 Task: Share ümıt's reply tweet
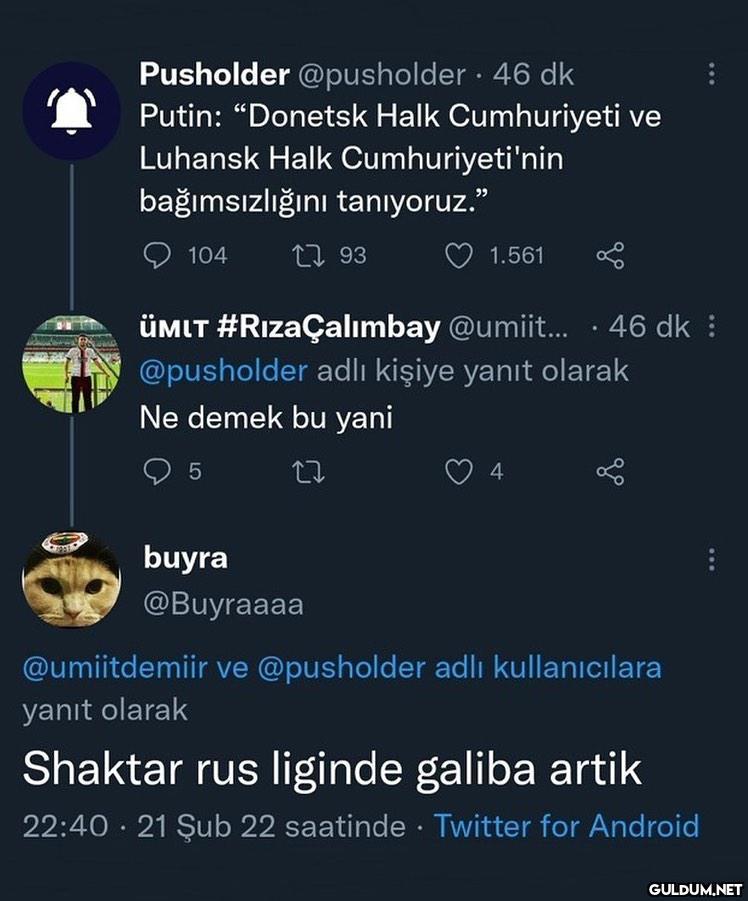point(610,471)
